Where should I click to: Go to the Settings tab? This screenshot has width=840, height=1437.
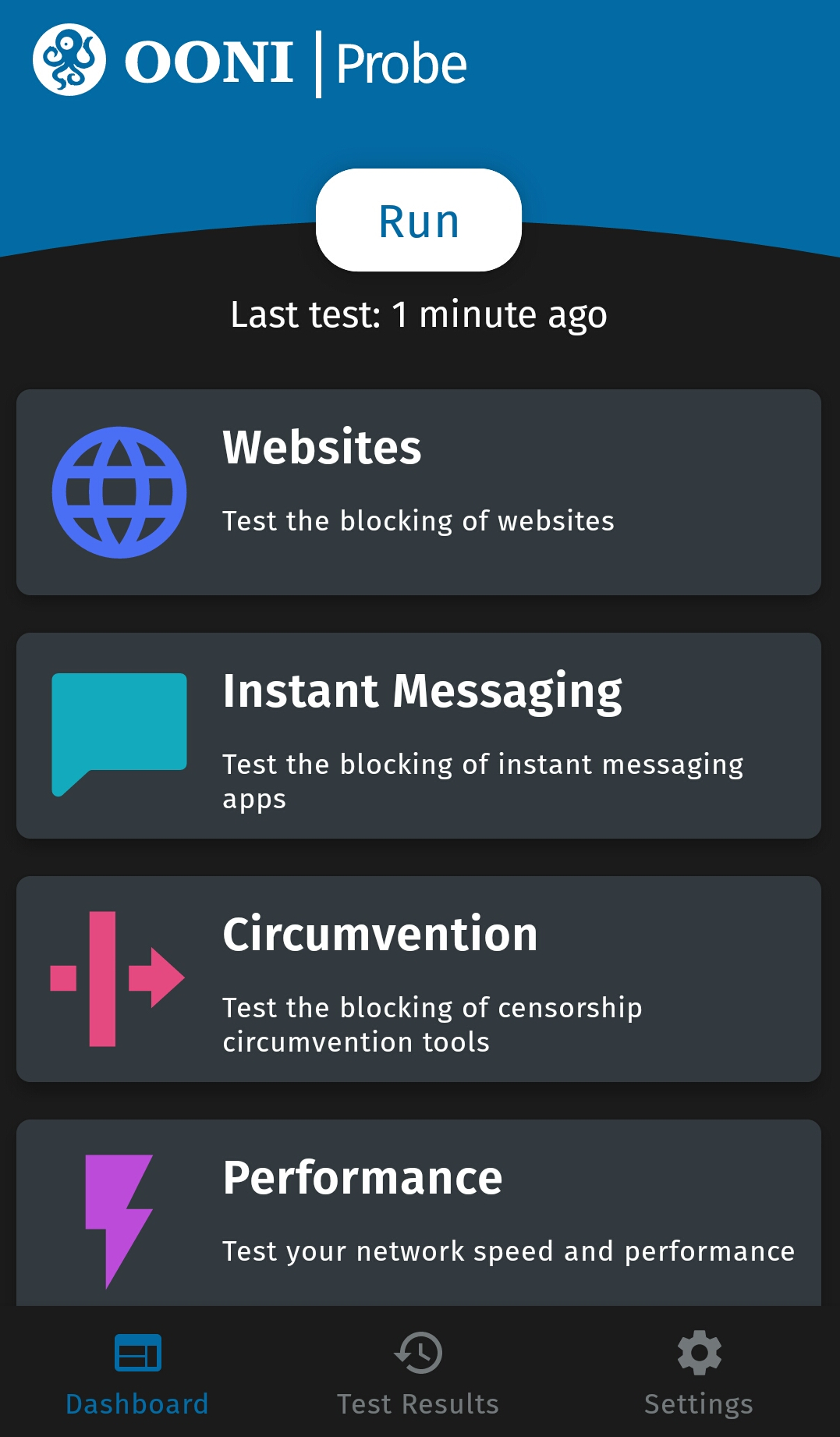pyautogui.click(x=699, y=1373)
